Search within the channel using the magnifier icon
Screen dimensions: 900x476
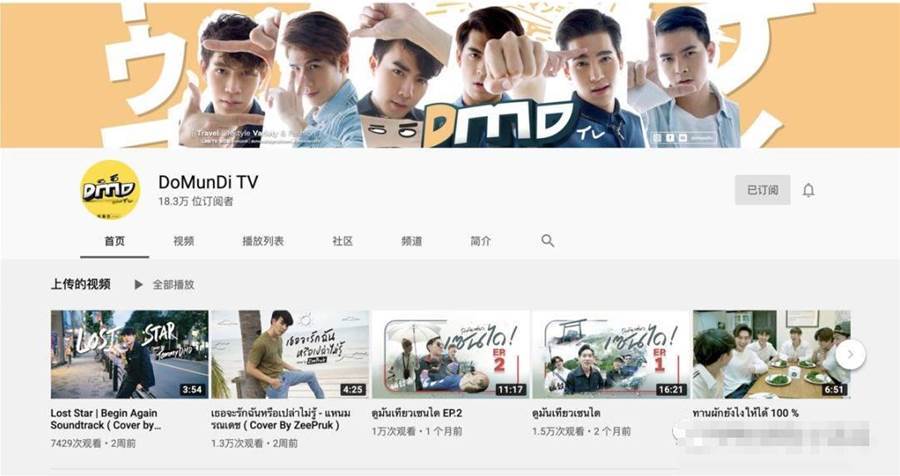(x=547, y=241)
